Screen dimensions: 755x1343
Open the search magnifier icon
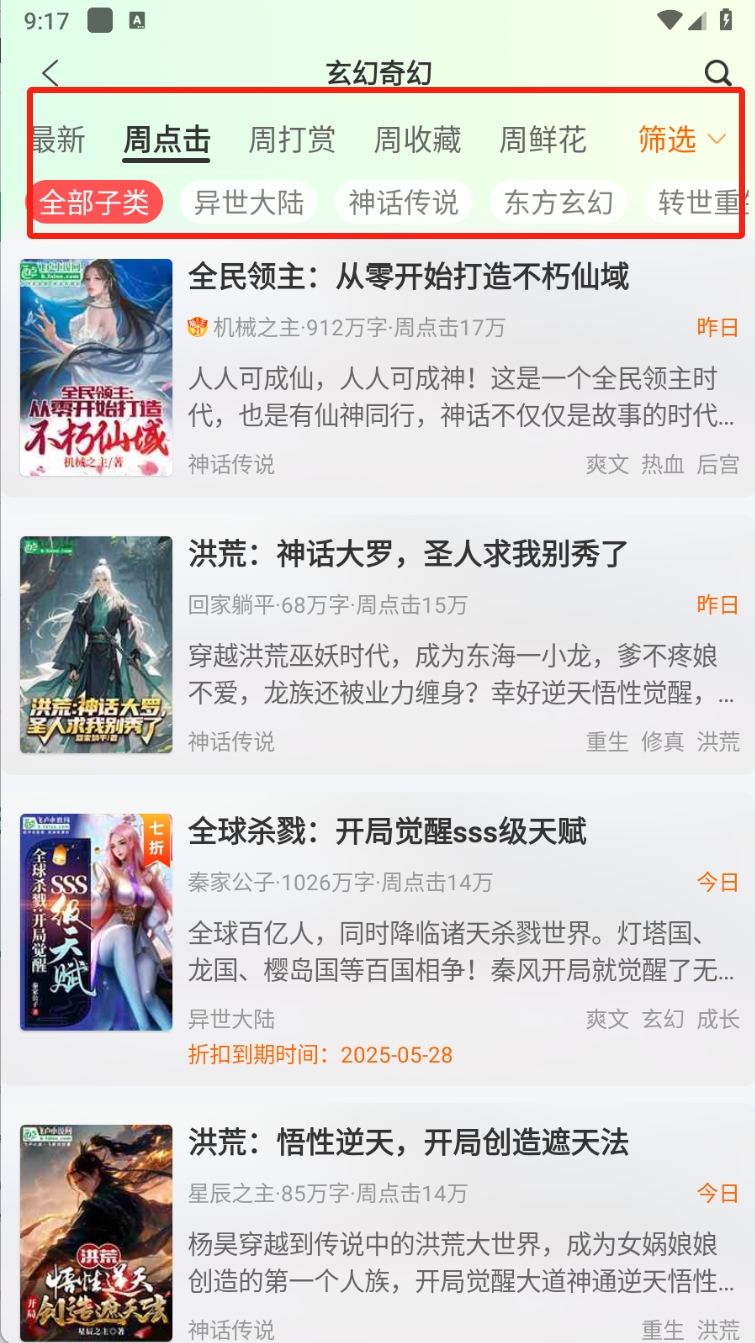click(717, 73)
